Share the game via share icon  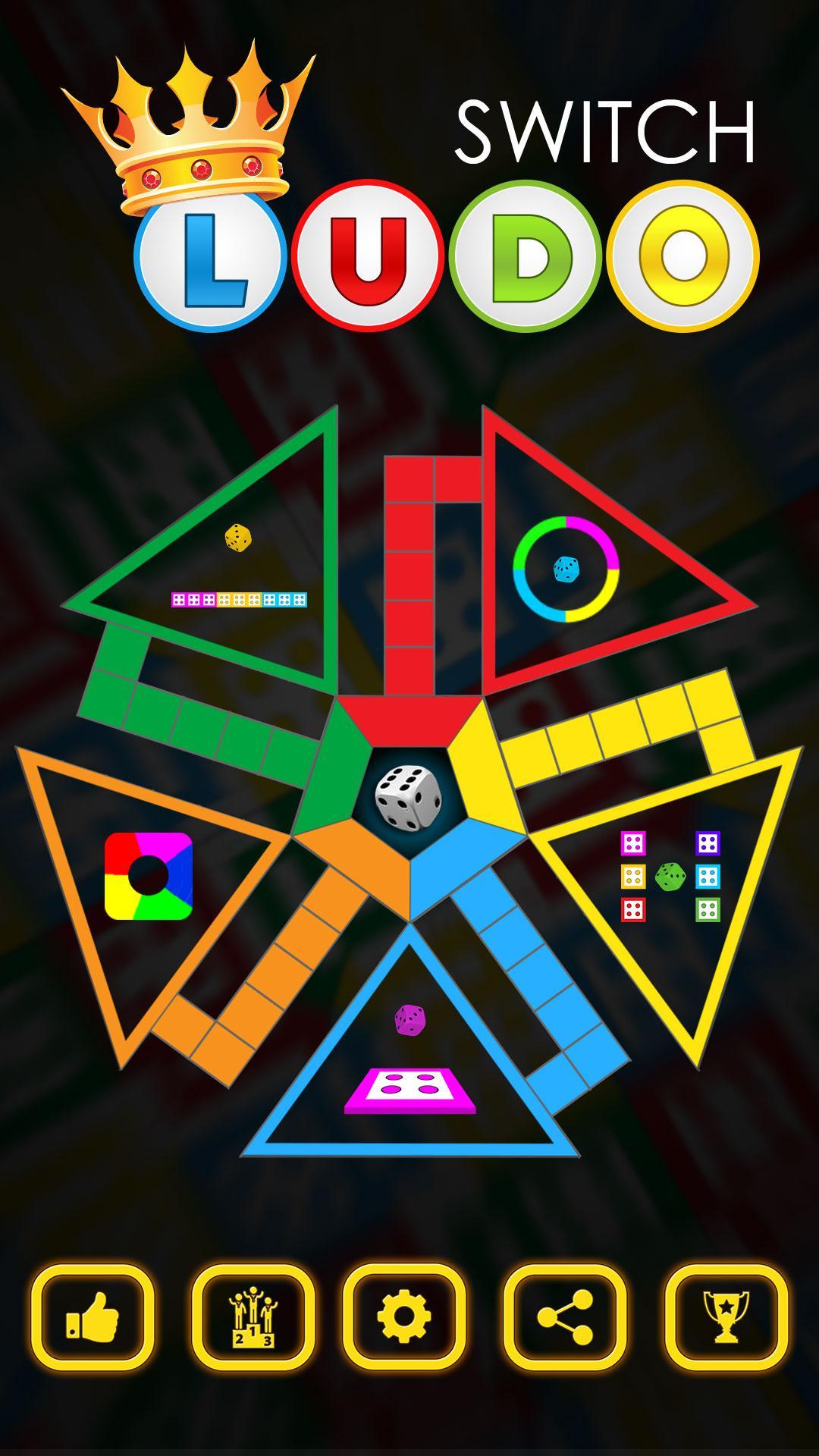click(x=565, y=1317)
